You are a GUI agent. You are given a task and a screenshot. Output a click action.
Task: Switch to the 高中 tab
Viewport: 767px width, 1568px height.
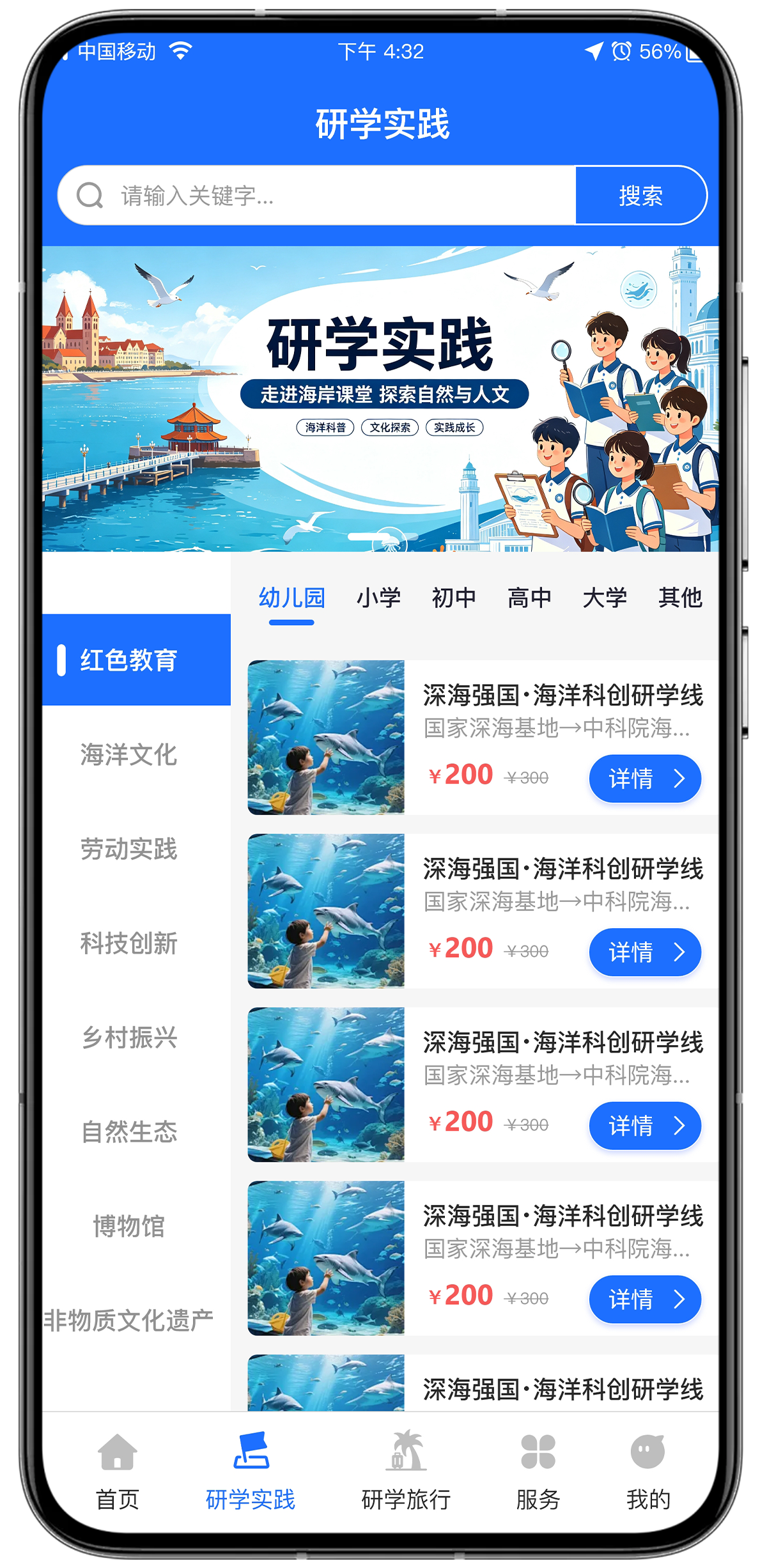pos(529,598)
